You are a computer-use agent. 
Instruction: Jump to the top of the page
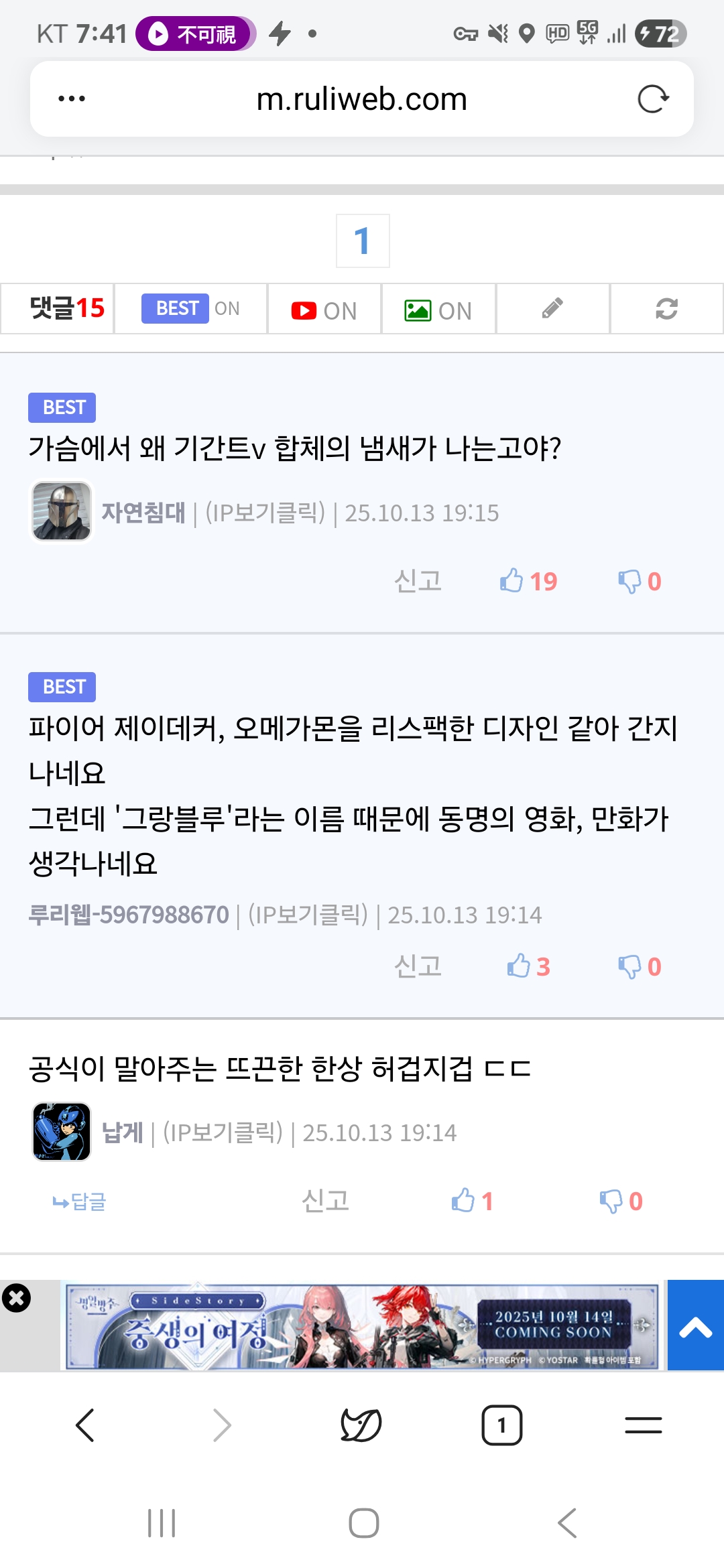pyautogui.click(x=695, y=1327)
